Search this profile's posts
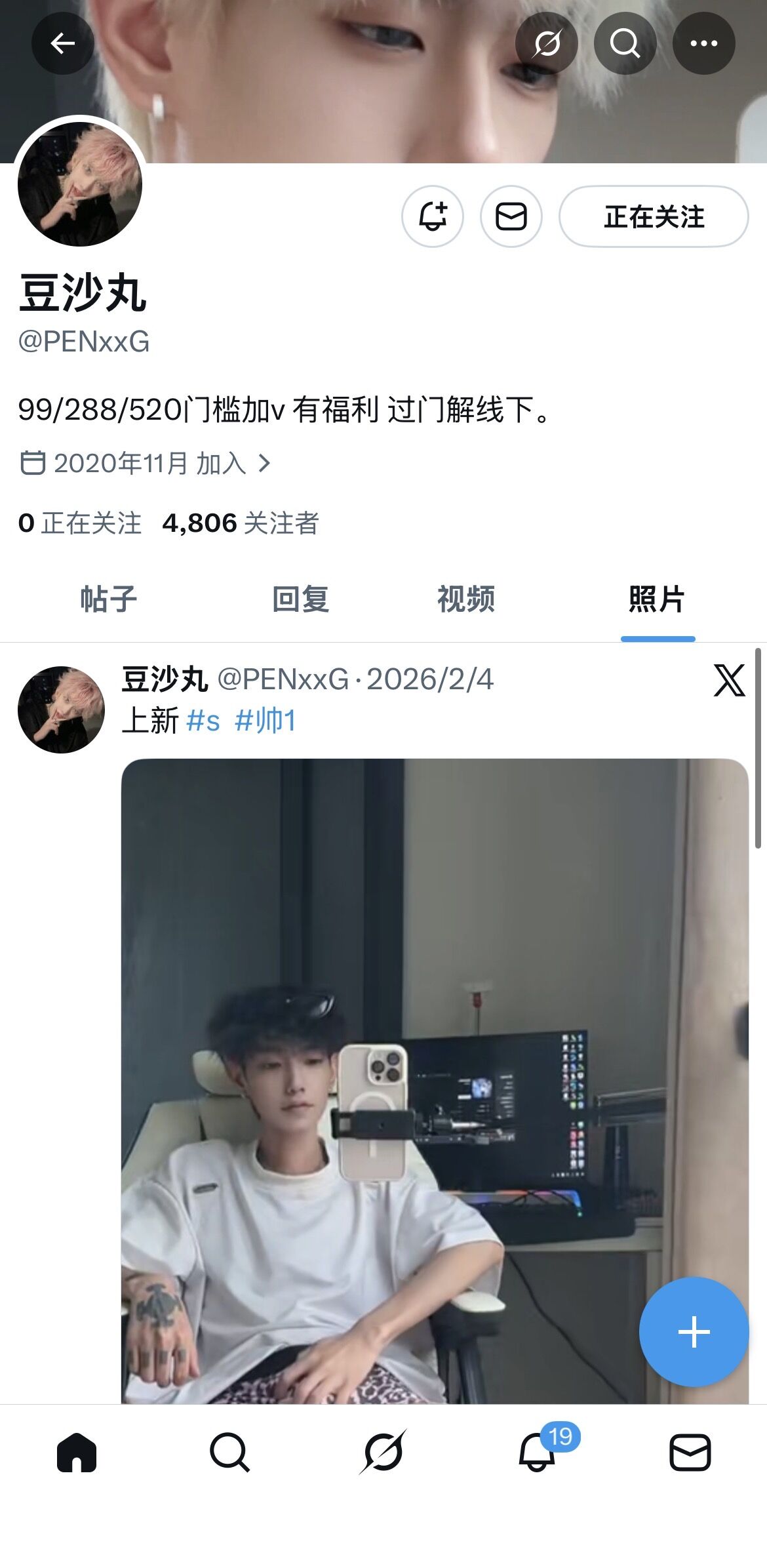The image size is (767, 1568). coord(625,43)
